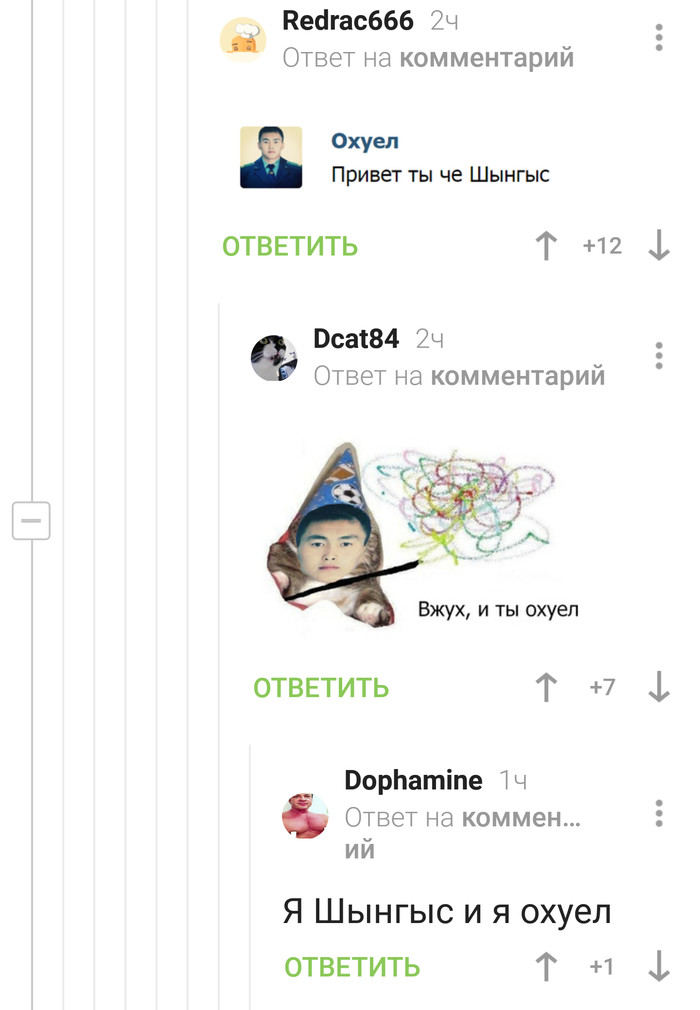Reply to Dcat84's comment
Viewport: 700px width, 1010px height.
pyautogui.click(x=321, y=687)
